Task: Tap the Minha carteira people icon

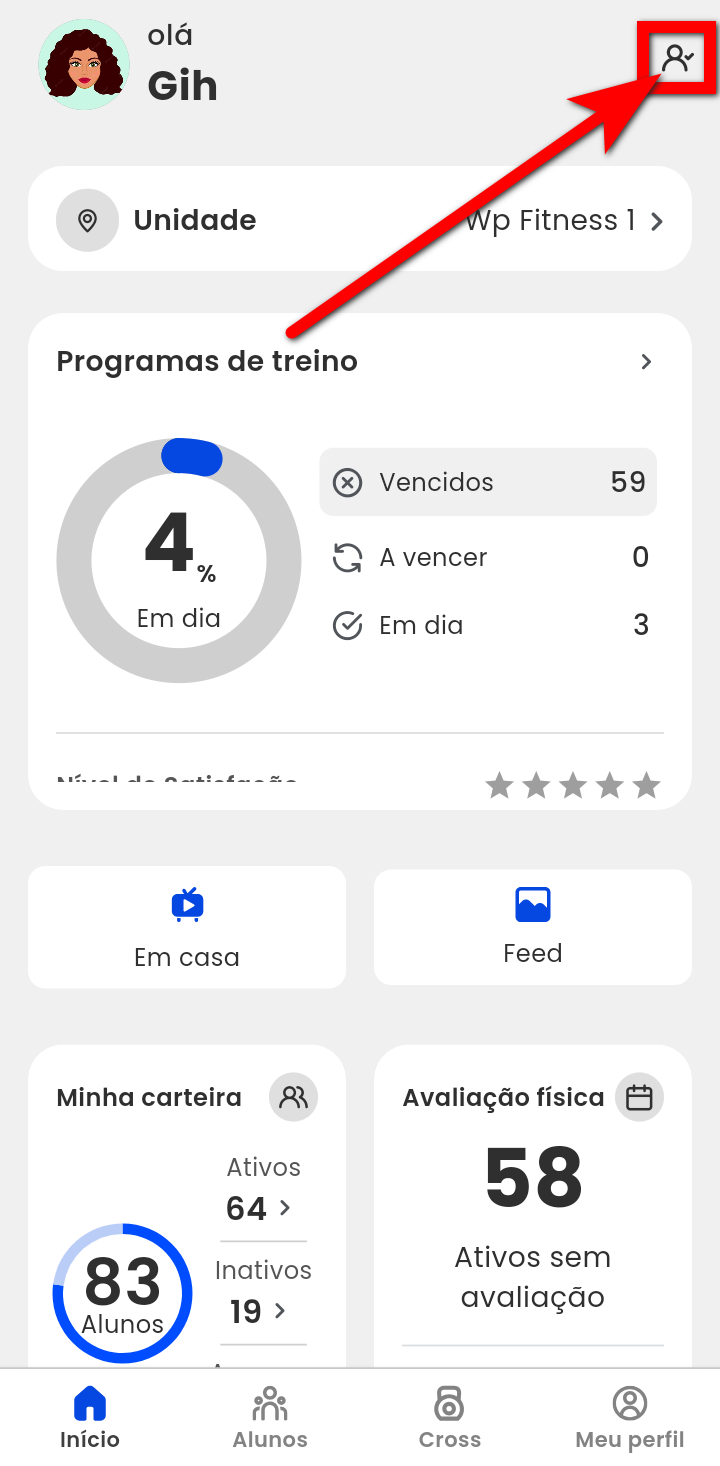Action: tap(293, 1098)
